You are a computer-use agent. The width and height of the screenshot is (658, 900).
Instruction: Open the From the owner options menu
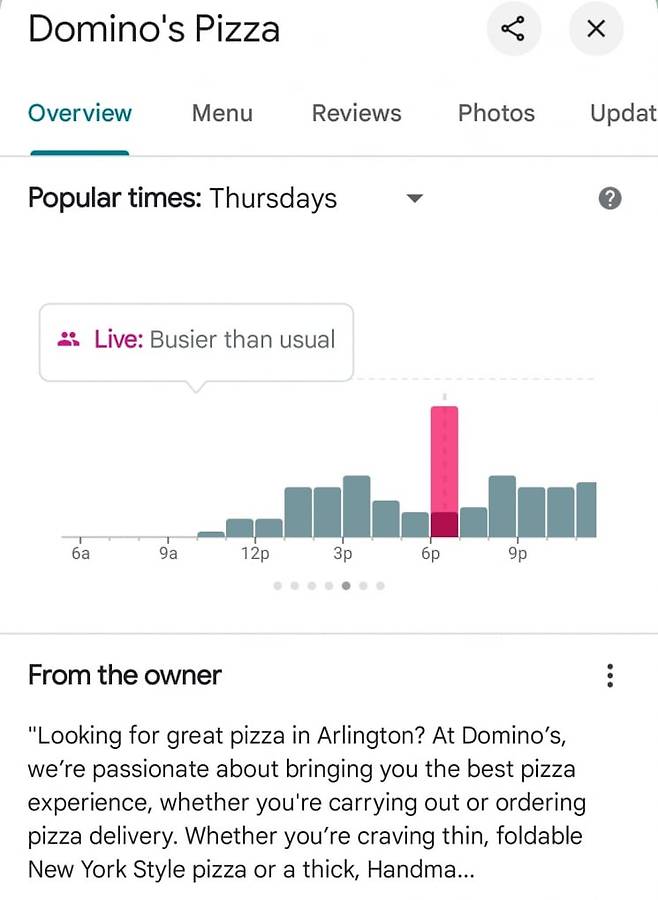(610, 676)
